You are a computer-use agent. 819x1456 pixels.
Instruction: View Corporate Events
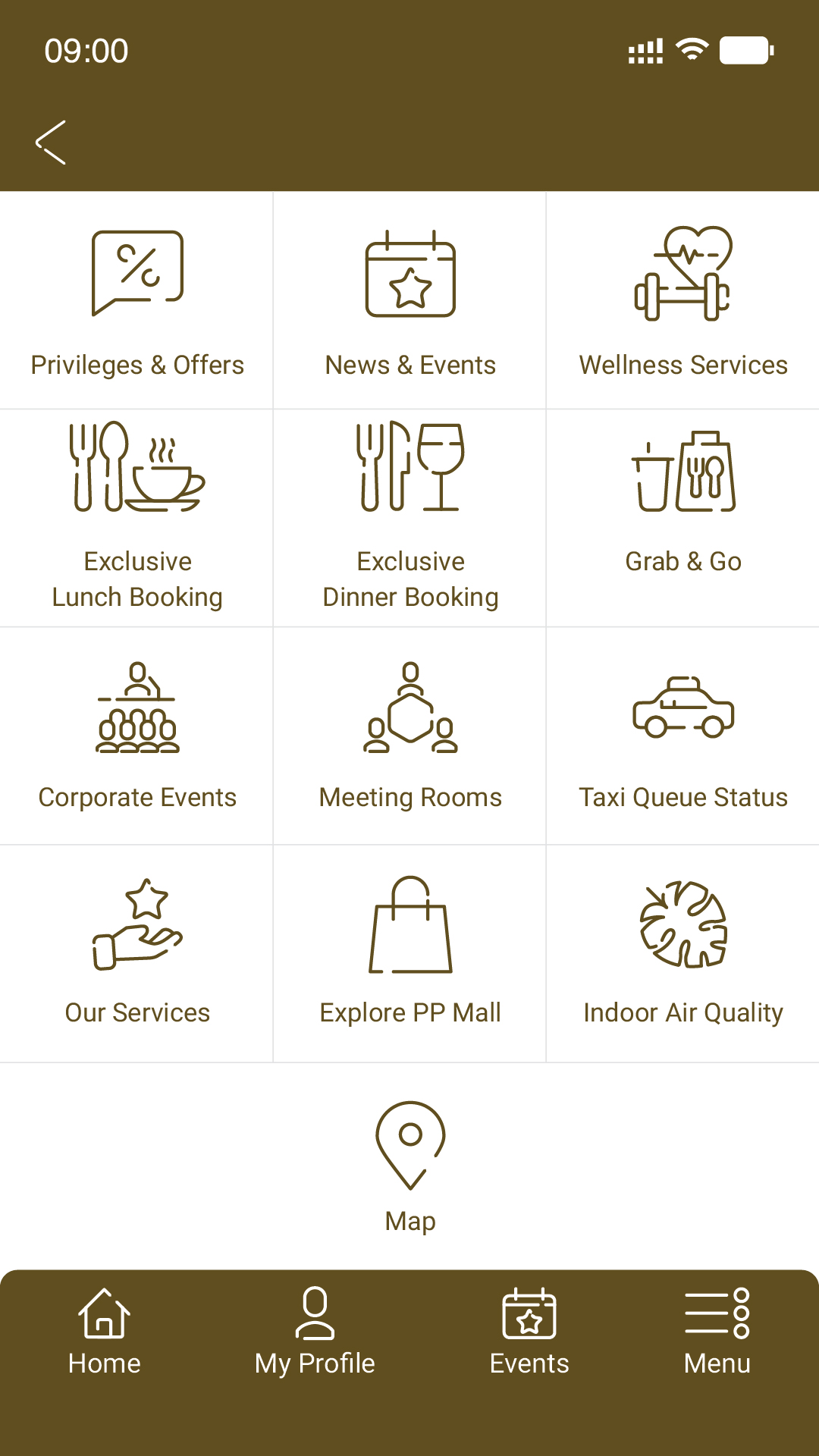(136, 736)
